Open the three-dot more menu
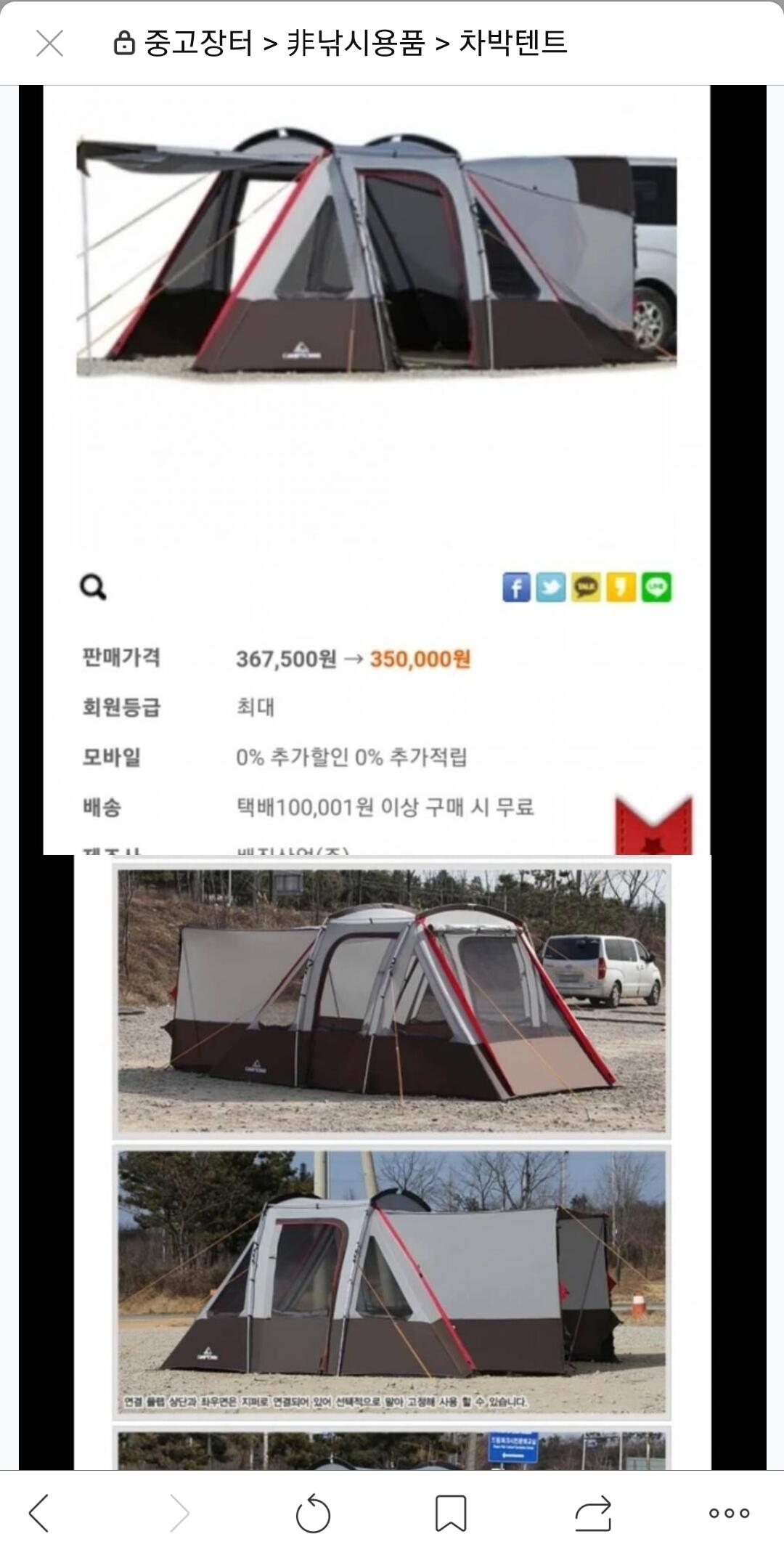This screenshot has width=784, height=1555. click(729, 1514)
